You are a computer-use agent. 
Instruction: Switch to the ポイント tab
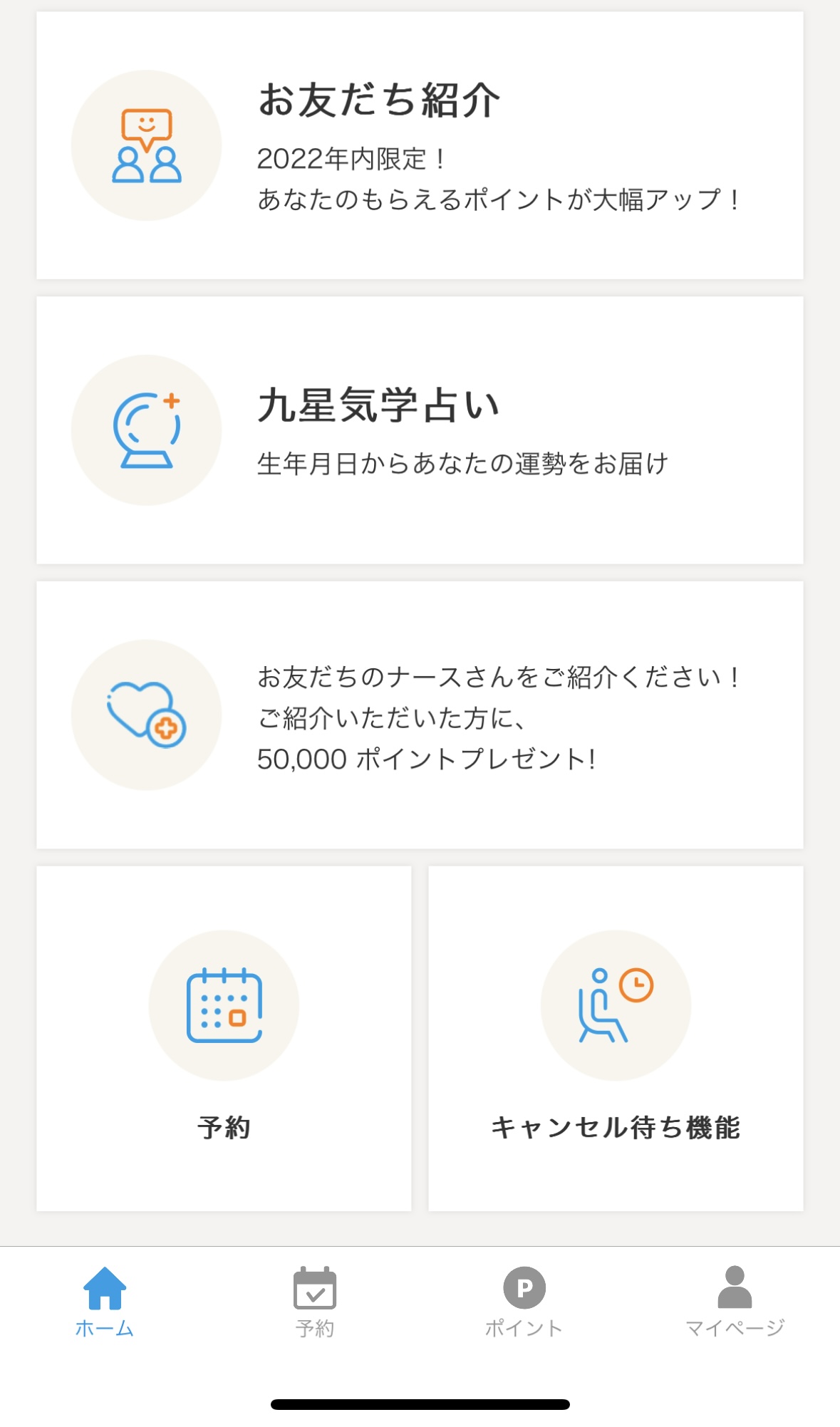[x=524, y=1302]
